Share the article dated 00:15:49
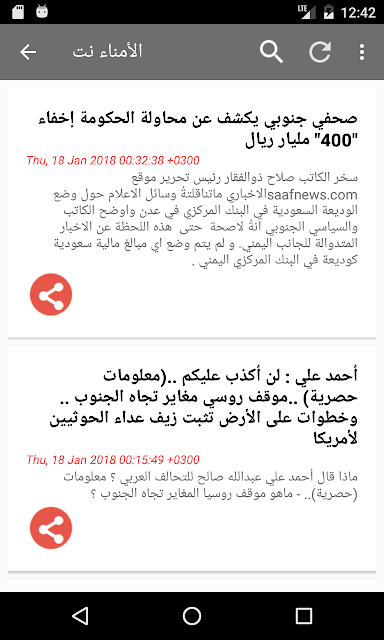The image size is (384, 640). 51,528
